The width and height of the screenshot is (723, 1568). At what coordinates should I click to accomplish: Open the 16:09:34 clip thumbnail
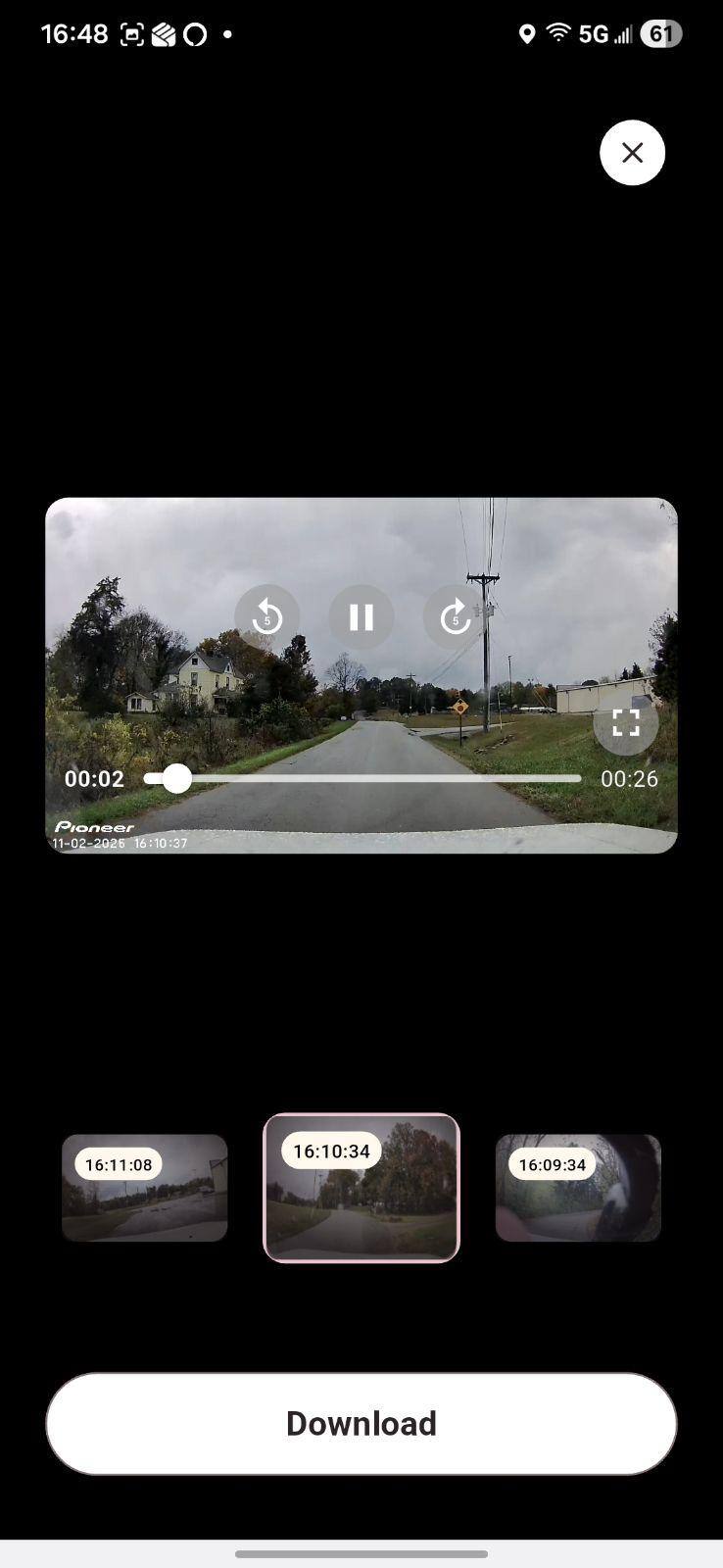pos(578,1188)
